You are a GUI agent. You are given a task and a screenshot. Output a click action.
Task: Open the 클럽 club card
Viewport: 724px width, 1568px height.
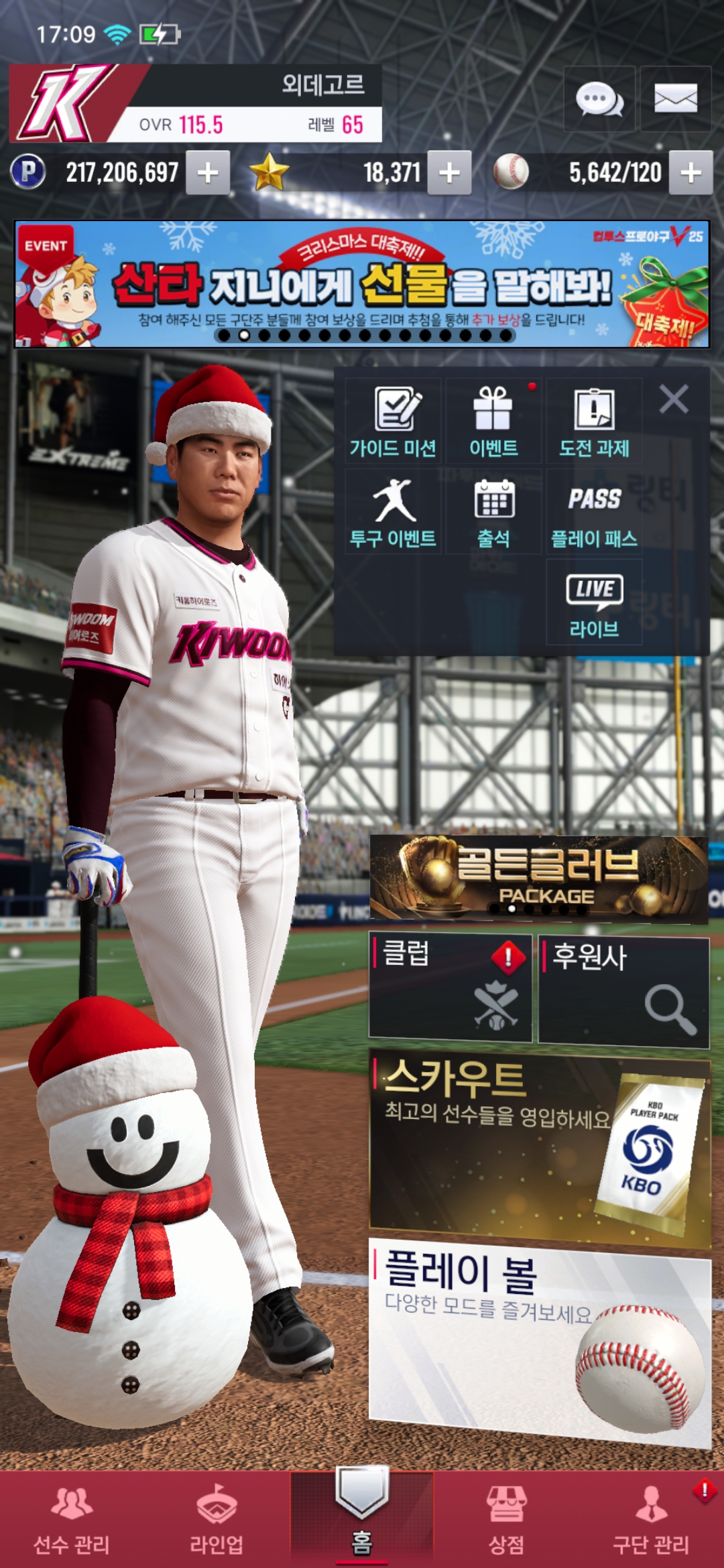tap(450, 988)
